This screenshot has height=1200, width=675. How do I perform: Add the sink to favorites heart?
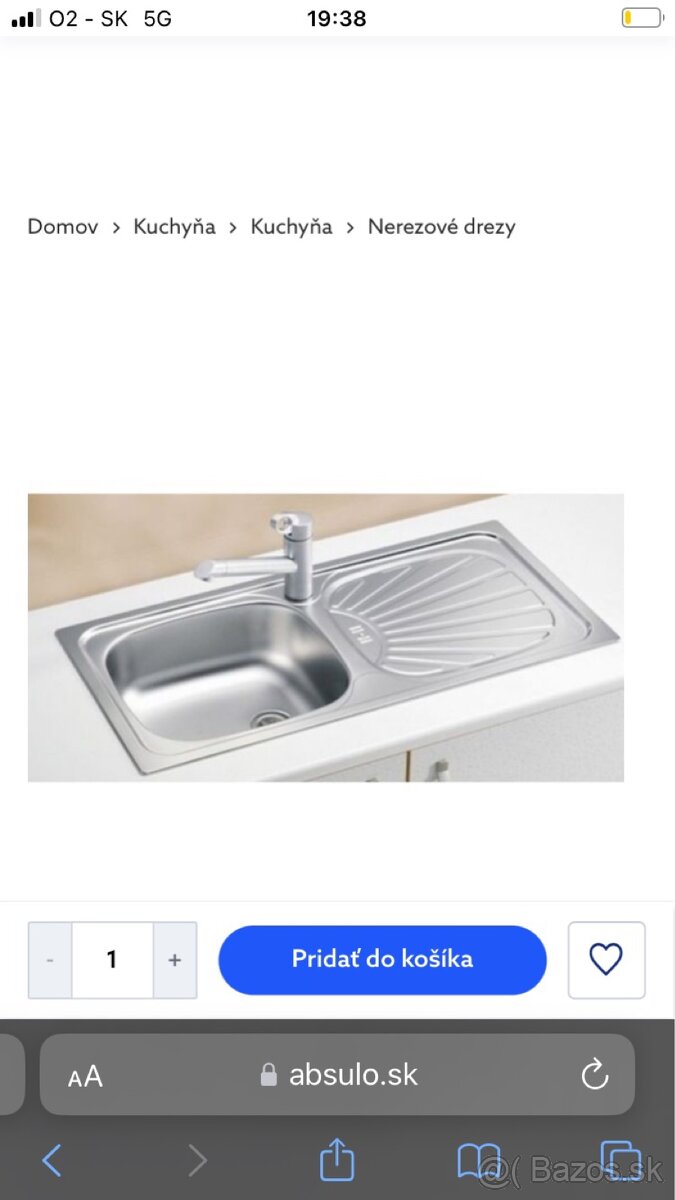point(606,960)
